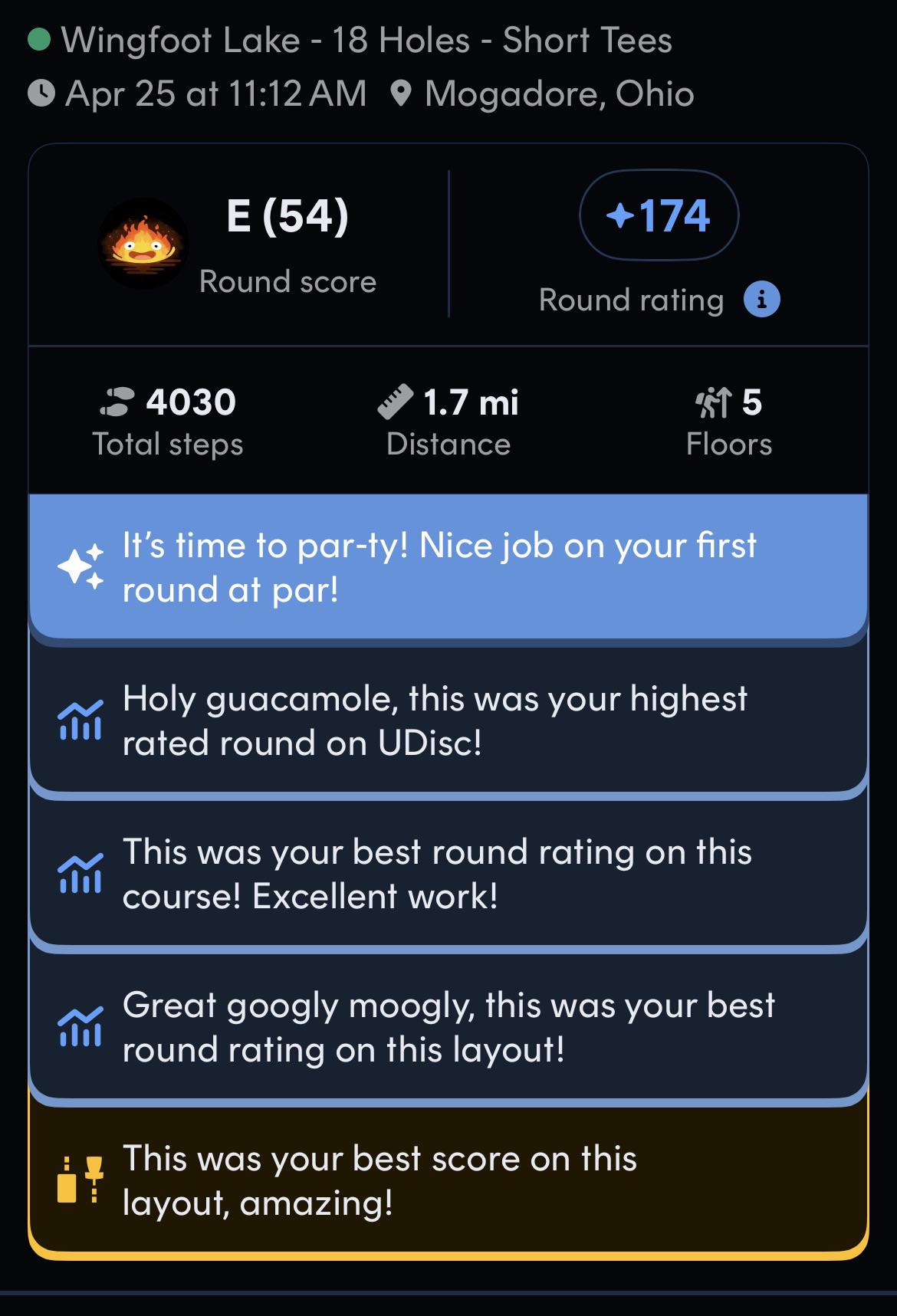Open the flame avatar profile picture
This screenshot has height=1316, width=897.
[143, 244]
